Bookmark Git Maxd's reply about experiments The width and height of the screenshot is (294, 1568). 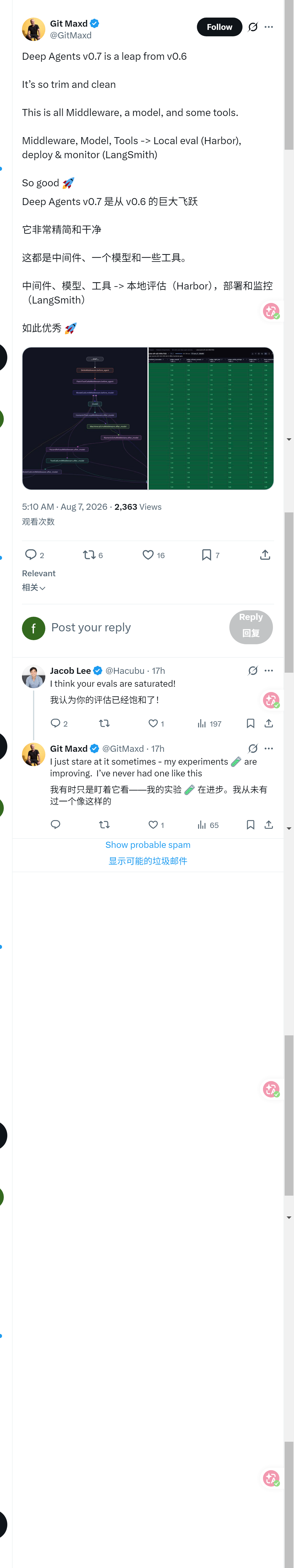[250, 824]
